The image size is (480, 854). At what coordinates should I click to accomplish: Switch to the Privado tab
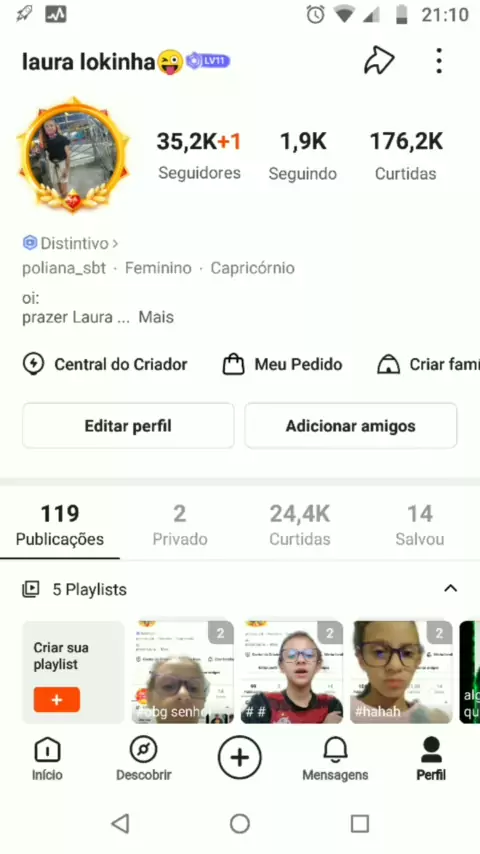click(180, 525)
